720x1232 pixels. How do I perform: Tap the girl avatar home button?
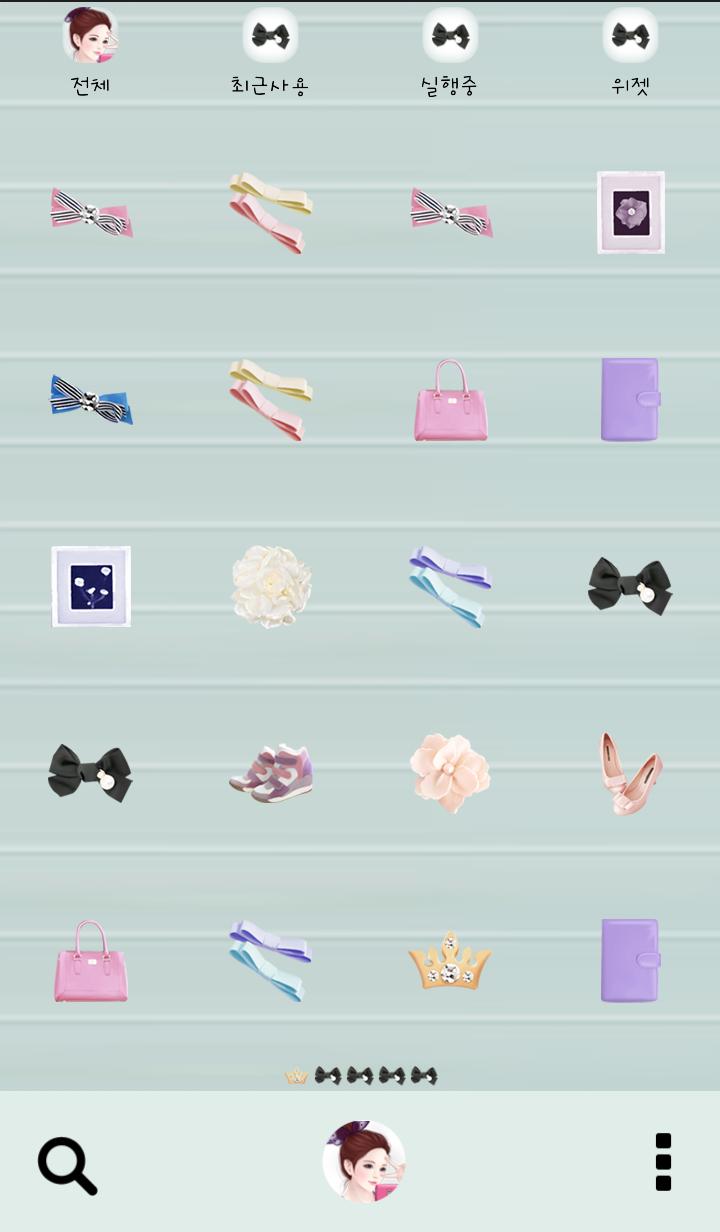click(x=364, y=1161)
